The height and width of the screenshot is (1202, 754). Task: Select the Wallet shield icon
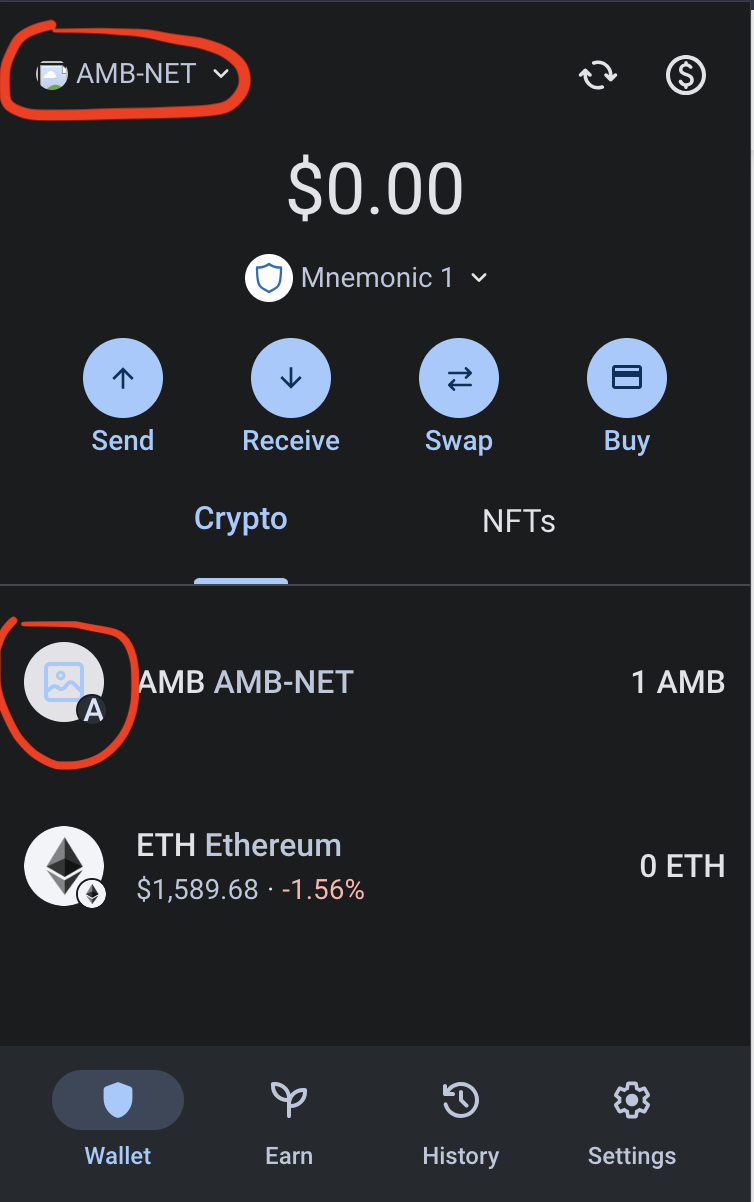coord(117,1100)
